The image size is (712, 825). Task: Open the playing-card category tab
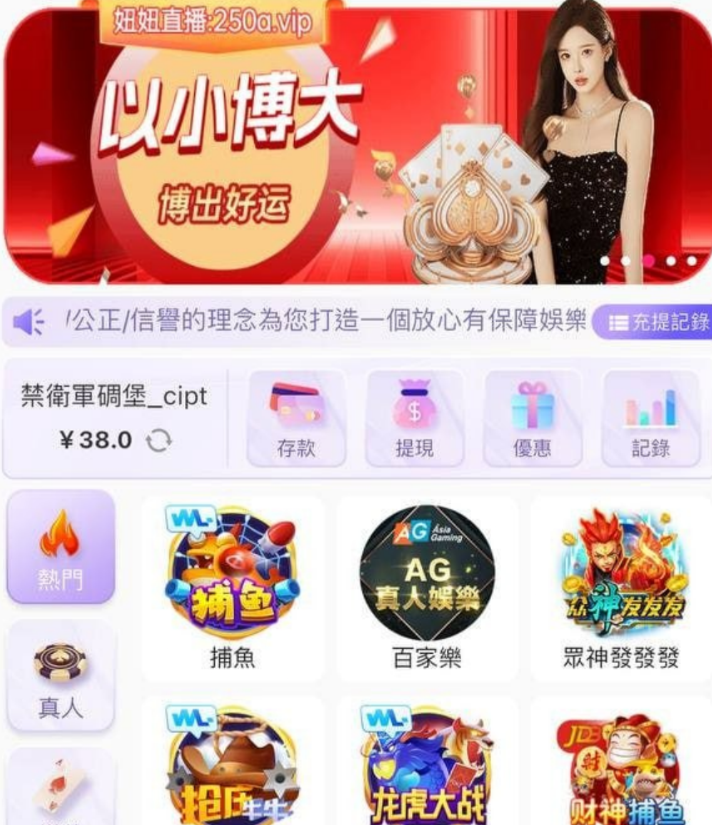[61, 790]
